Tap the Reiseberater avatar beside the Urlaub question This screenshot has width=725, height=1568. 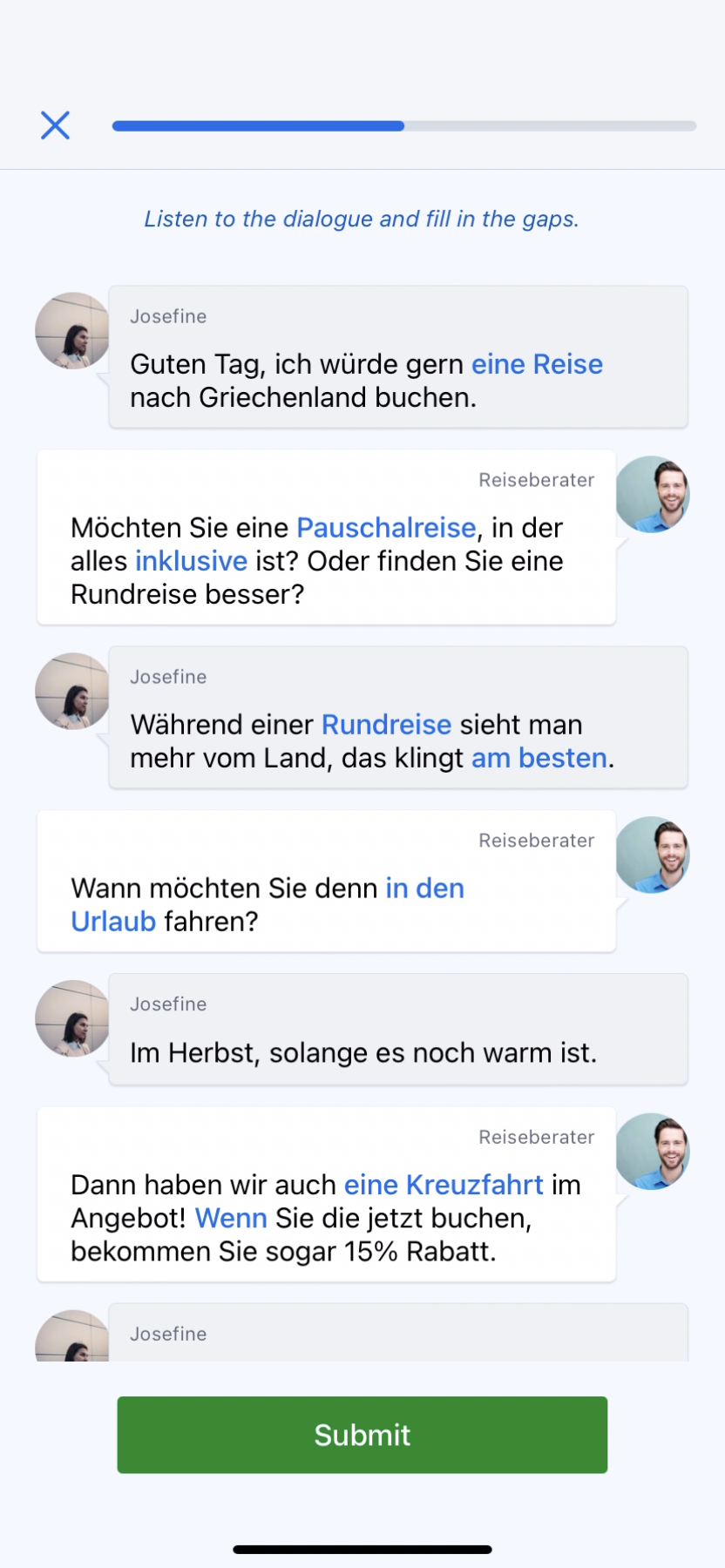[653, 855]
